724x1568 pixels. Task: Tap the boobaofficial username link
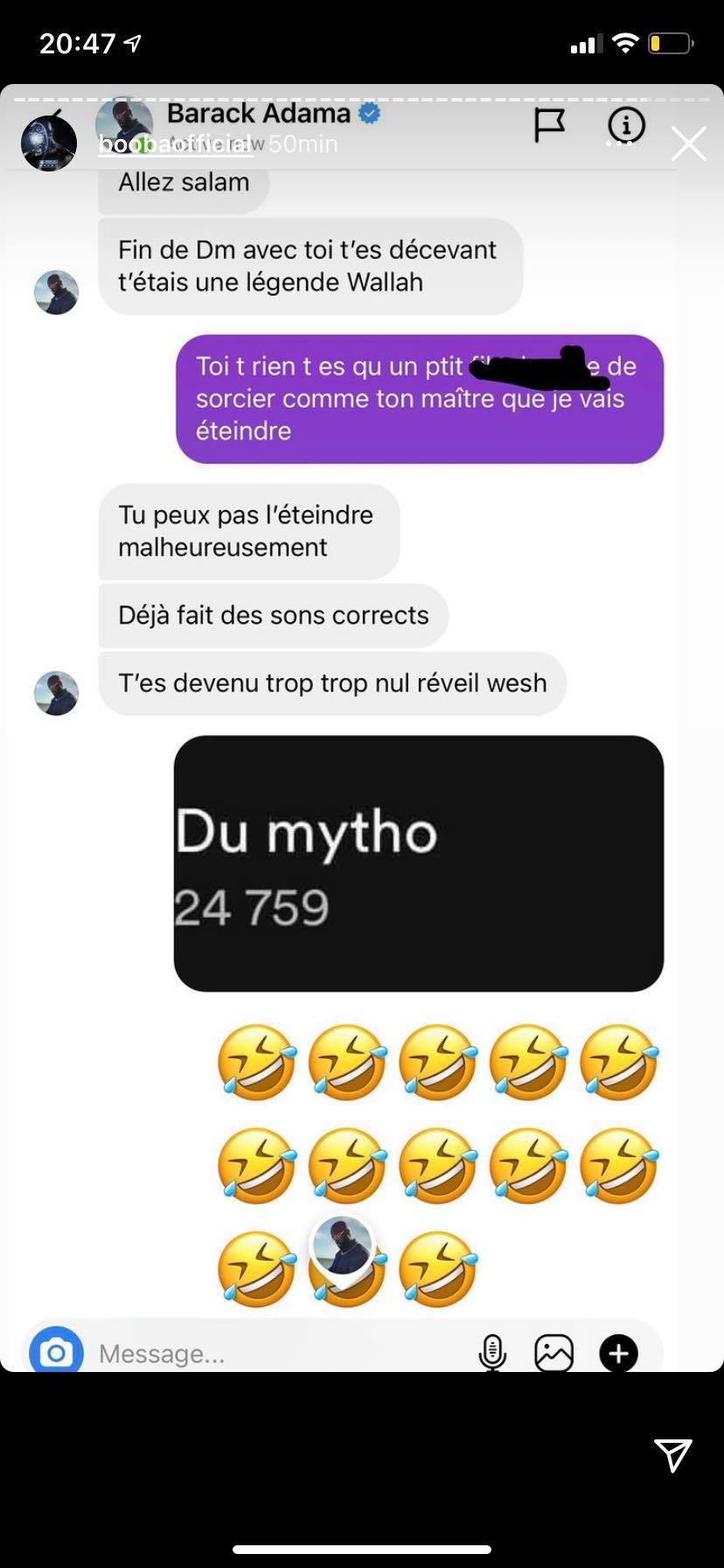[x=175, y=144]
